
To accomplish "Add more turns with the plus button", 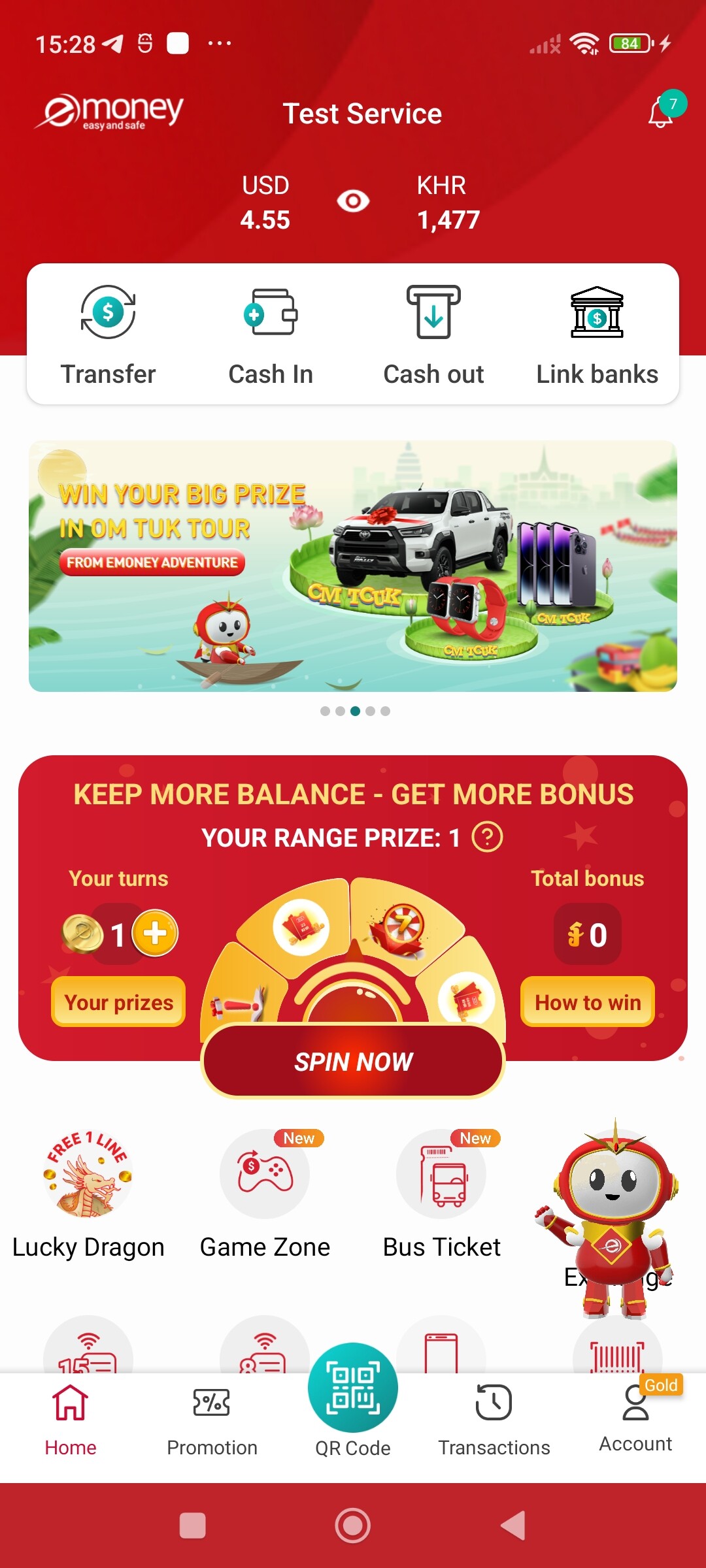I will click(x=155, y=933).
